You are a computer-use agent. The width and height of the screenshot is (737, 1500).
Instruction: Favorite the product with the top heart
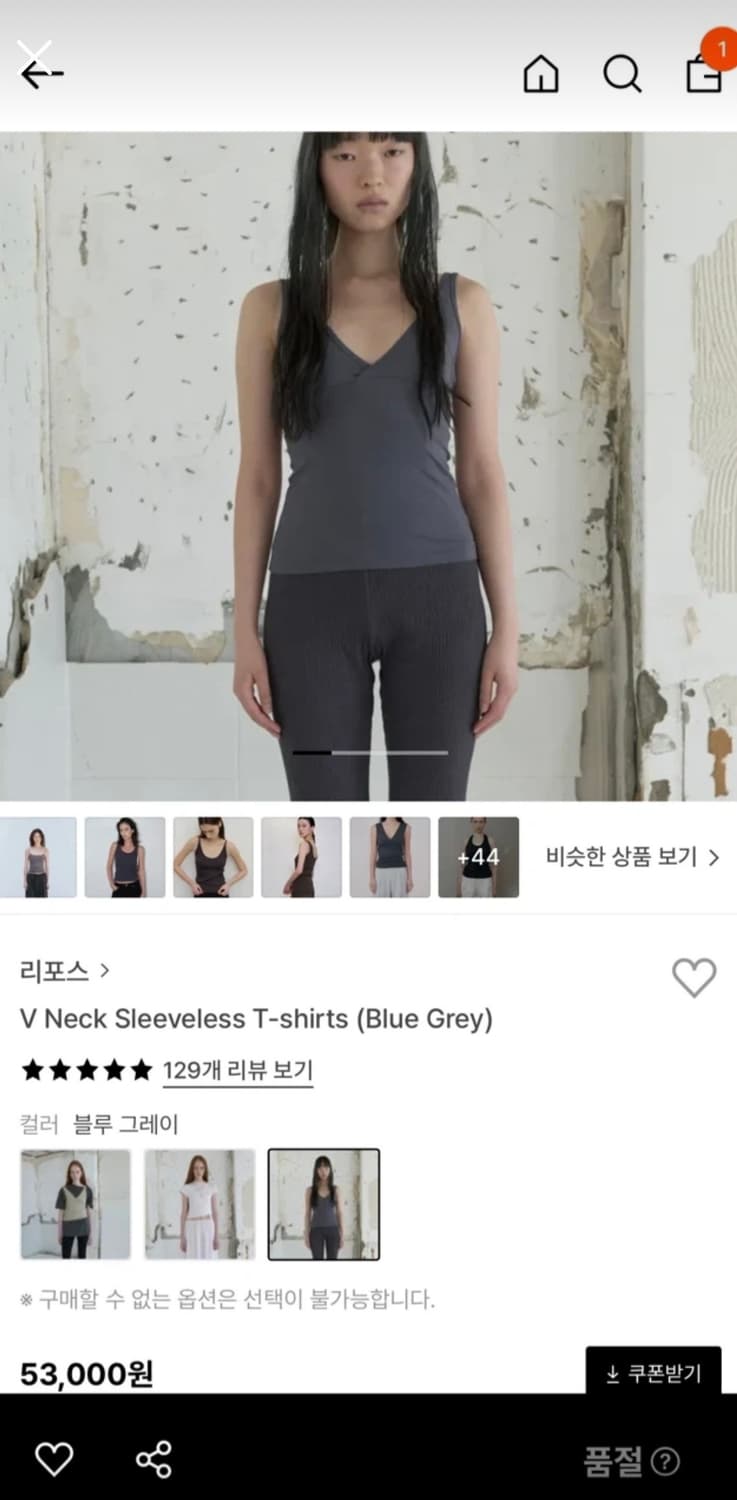coord(694,979)
